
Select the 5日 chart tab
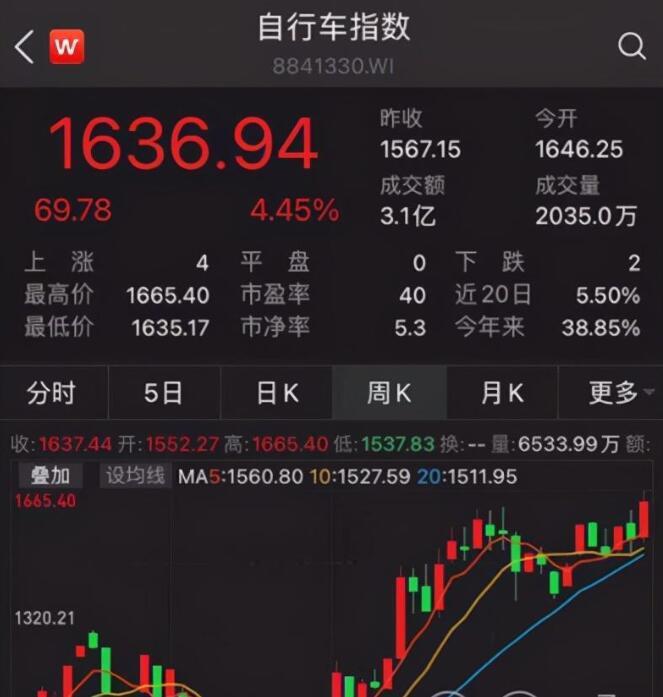(164, 393)
